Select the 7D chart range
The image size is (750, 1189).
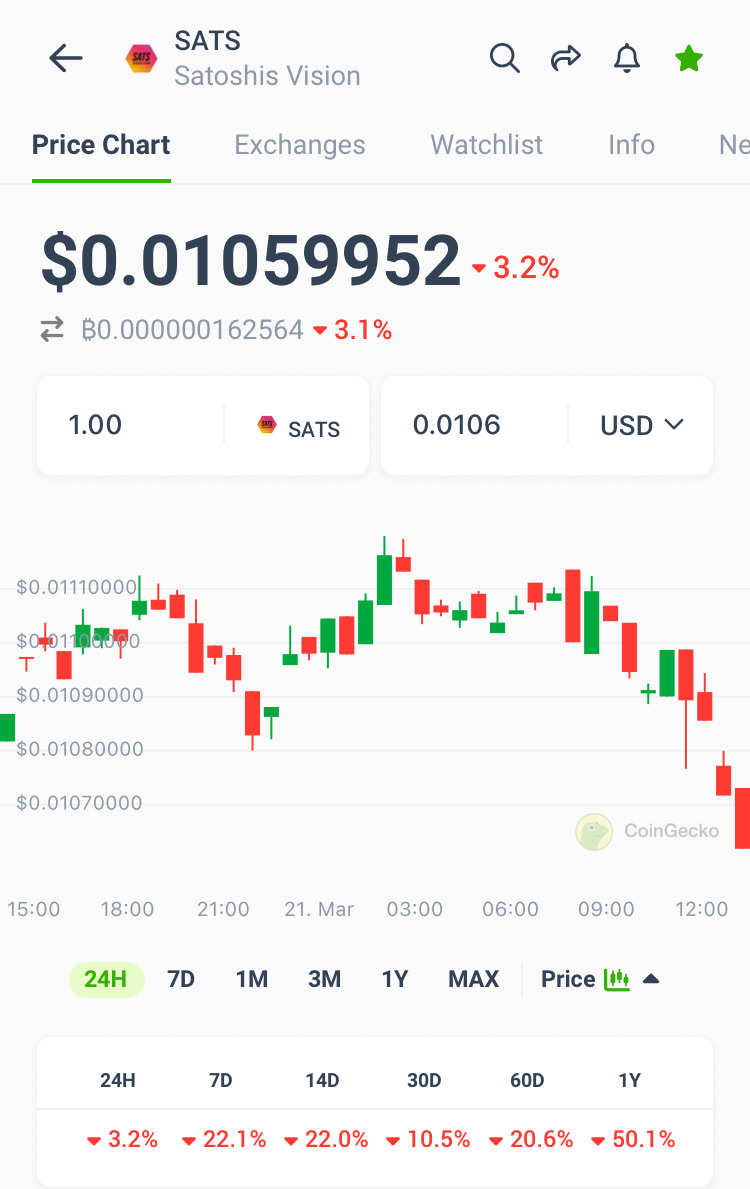pyautogui.click(x=181, y=979)
